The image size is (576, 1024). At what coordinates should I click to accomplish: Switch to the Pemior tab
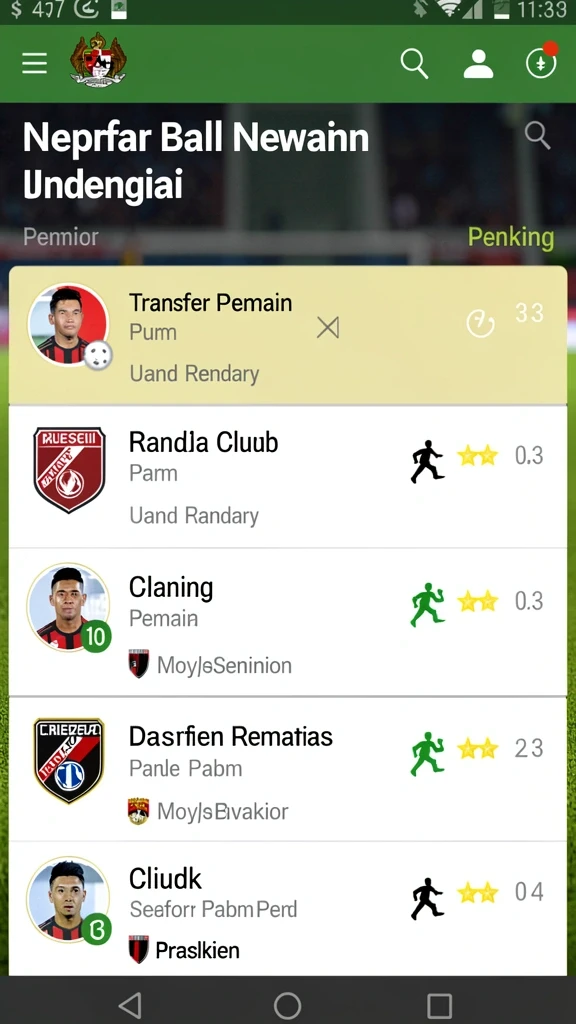click(x=61, y=236)
